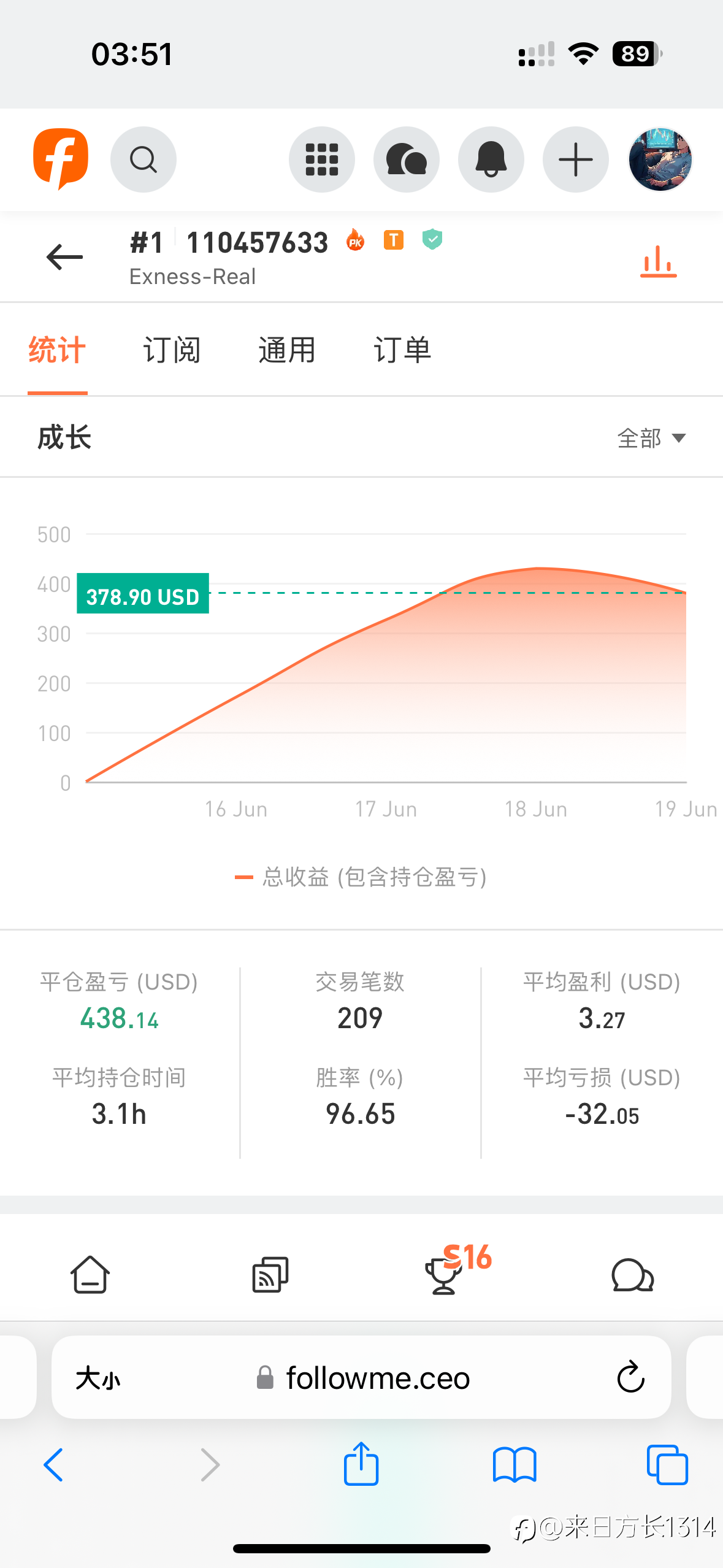Open the 大小 page settings

[98, 1378]
